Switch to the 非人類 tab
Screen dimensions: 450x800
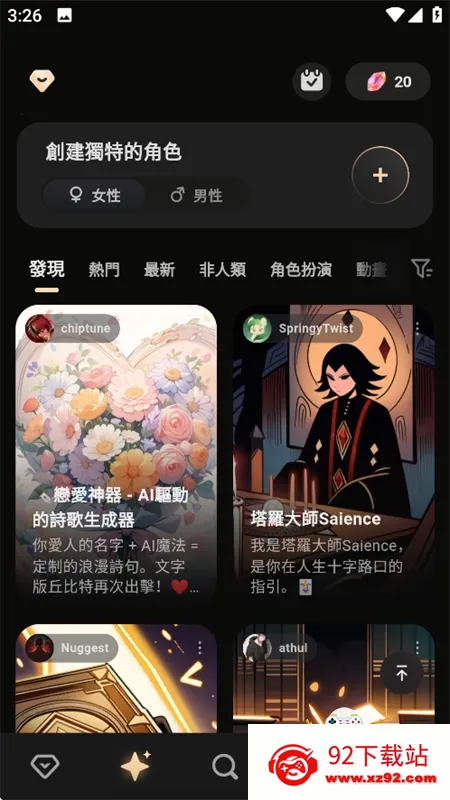tap(222, 269)
